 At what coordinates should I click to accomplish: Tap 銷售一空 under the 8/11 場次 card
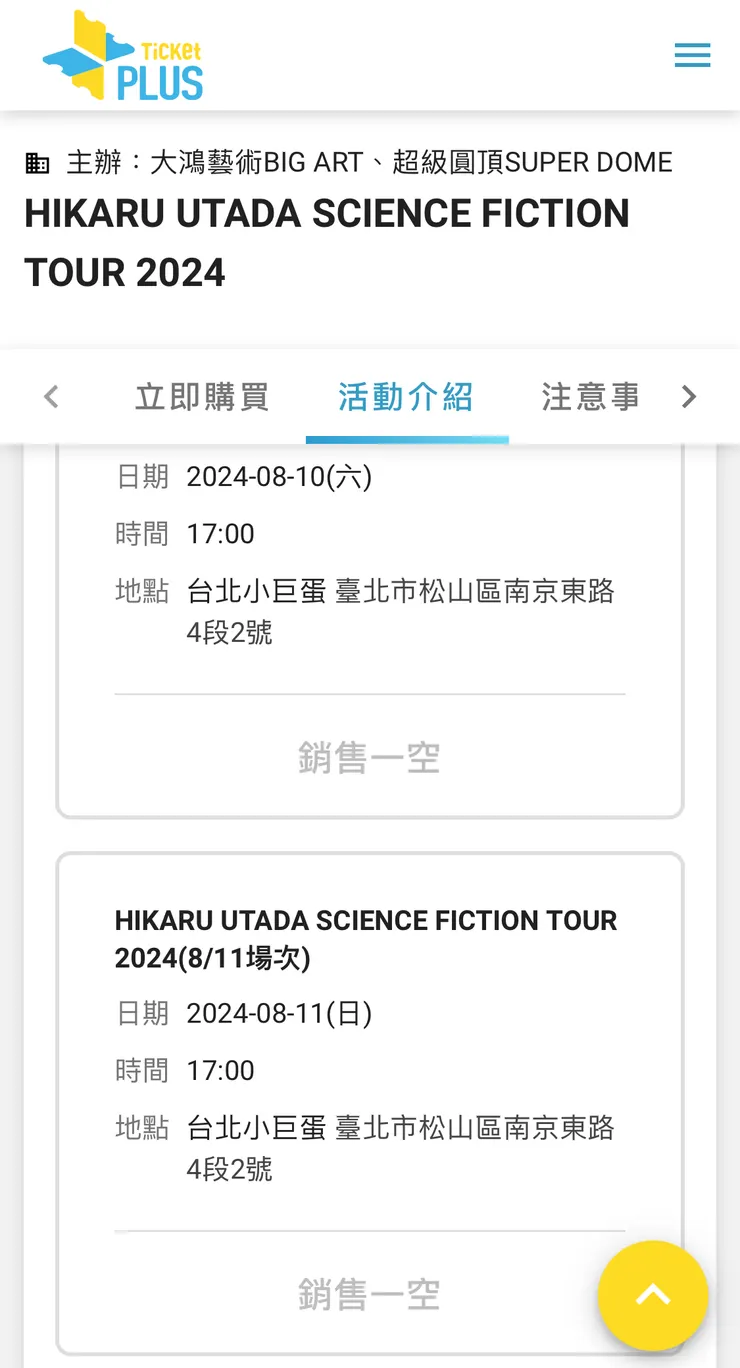click(369, 1294)
